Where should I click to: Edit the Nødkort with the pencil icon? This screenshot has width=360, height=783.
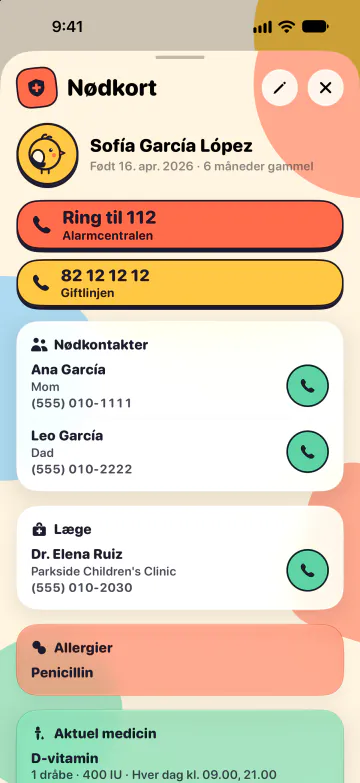tap(280, 88)
